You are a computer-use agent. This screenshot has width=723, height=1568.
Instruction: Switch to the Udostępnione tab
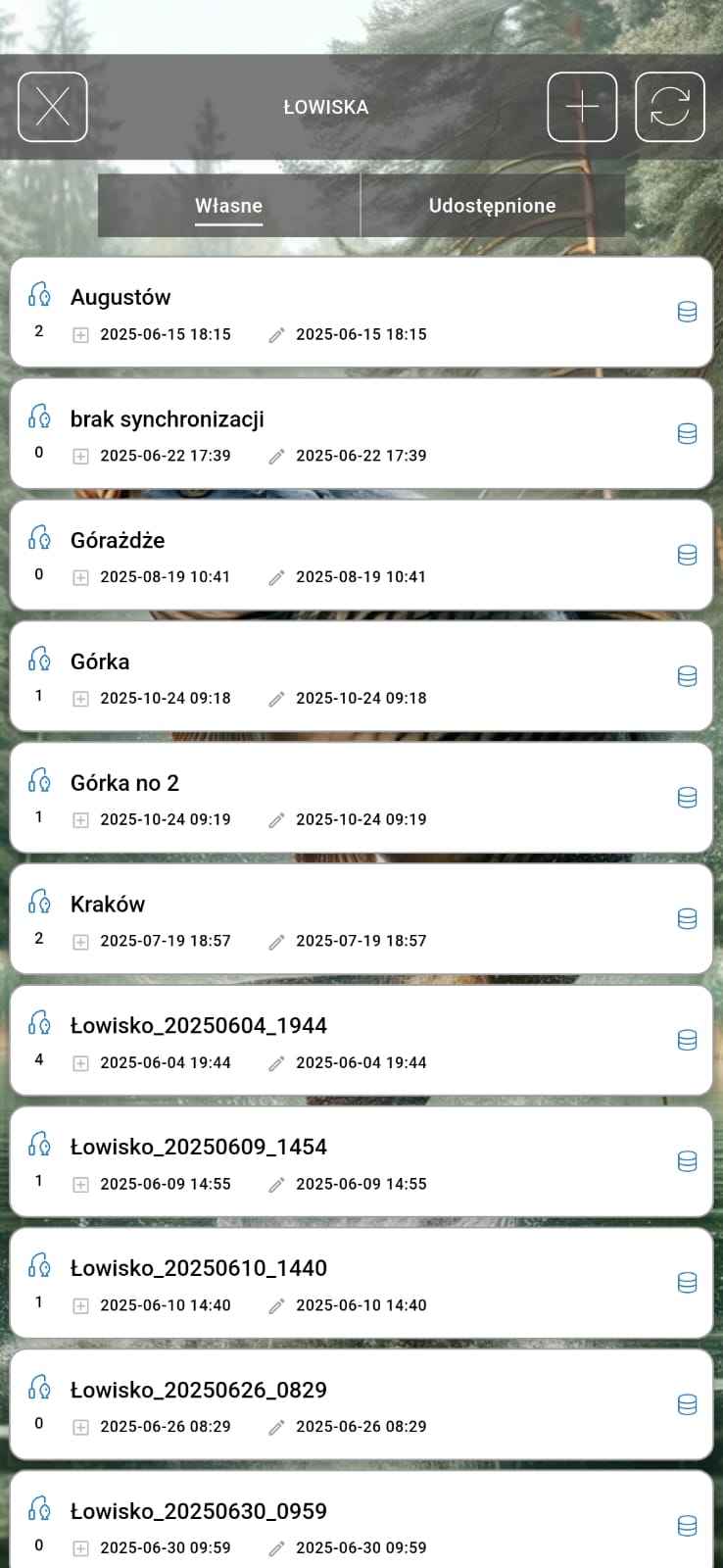coord(492,206)
